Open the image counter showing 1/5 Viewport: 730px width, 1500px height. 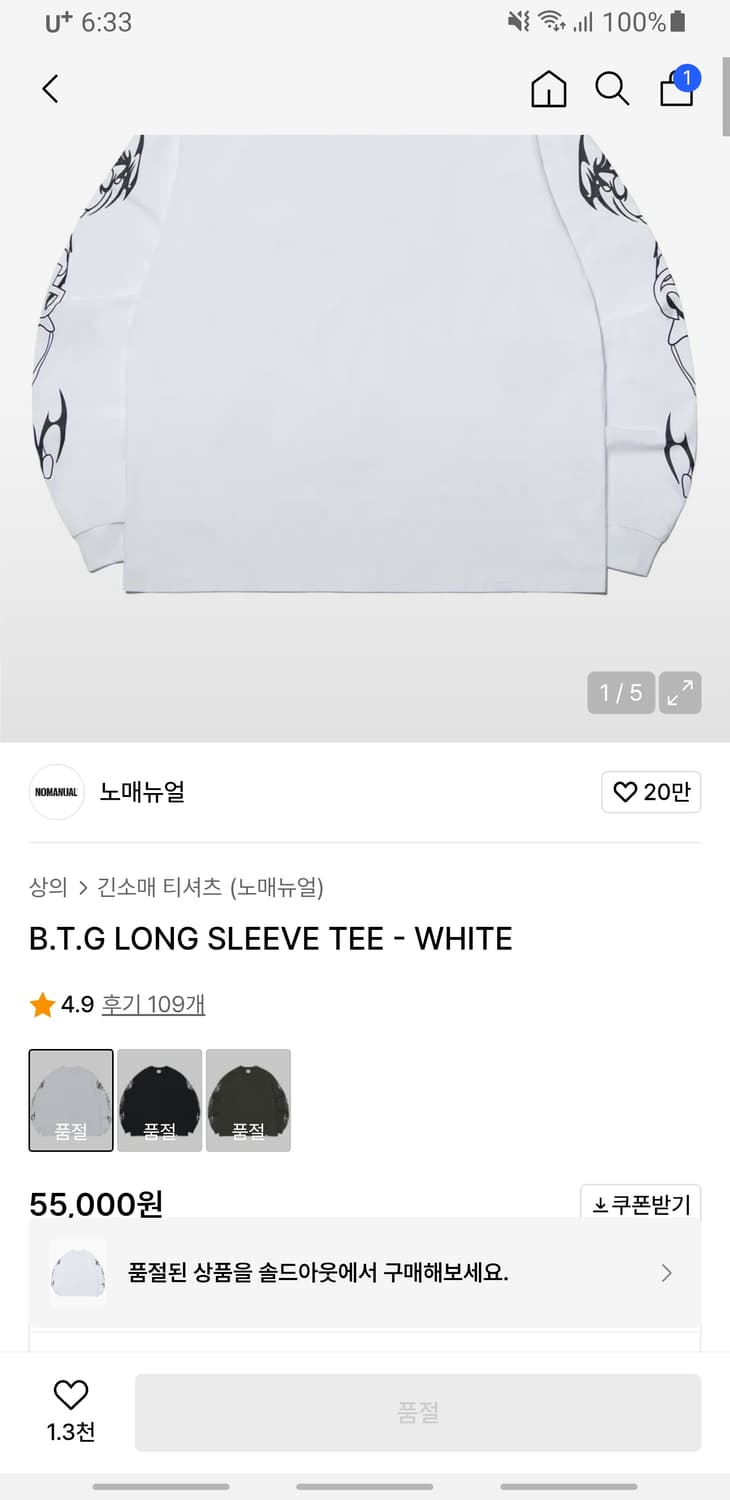(621, 692)
